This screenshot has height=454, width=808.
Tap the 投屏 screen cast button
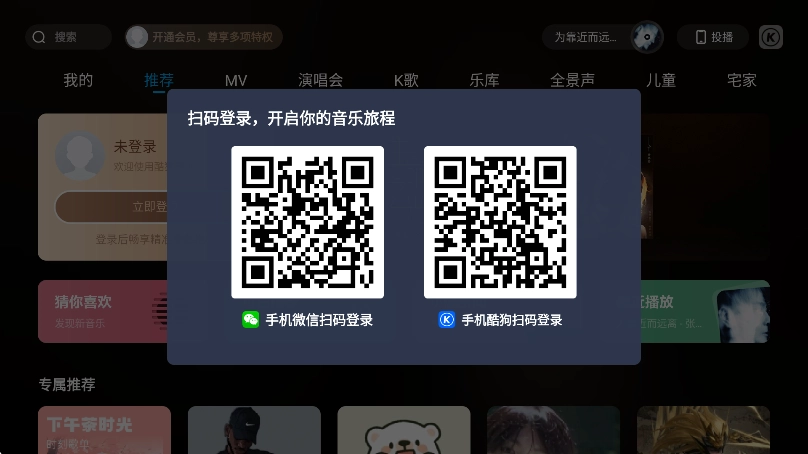(713, 37)
